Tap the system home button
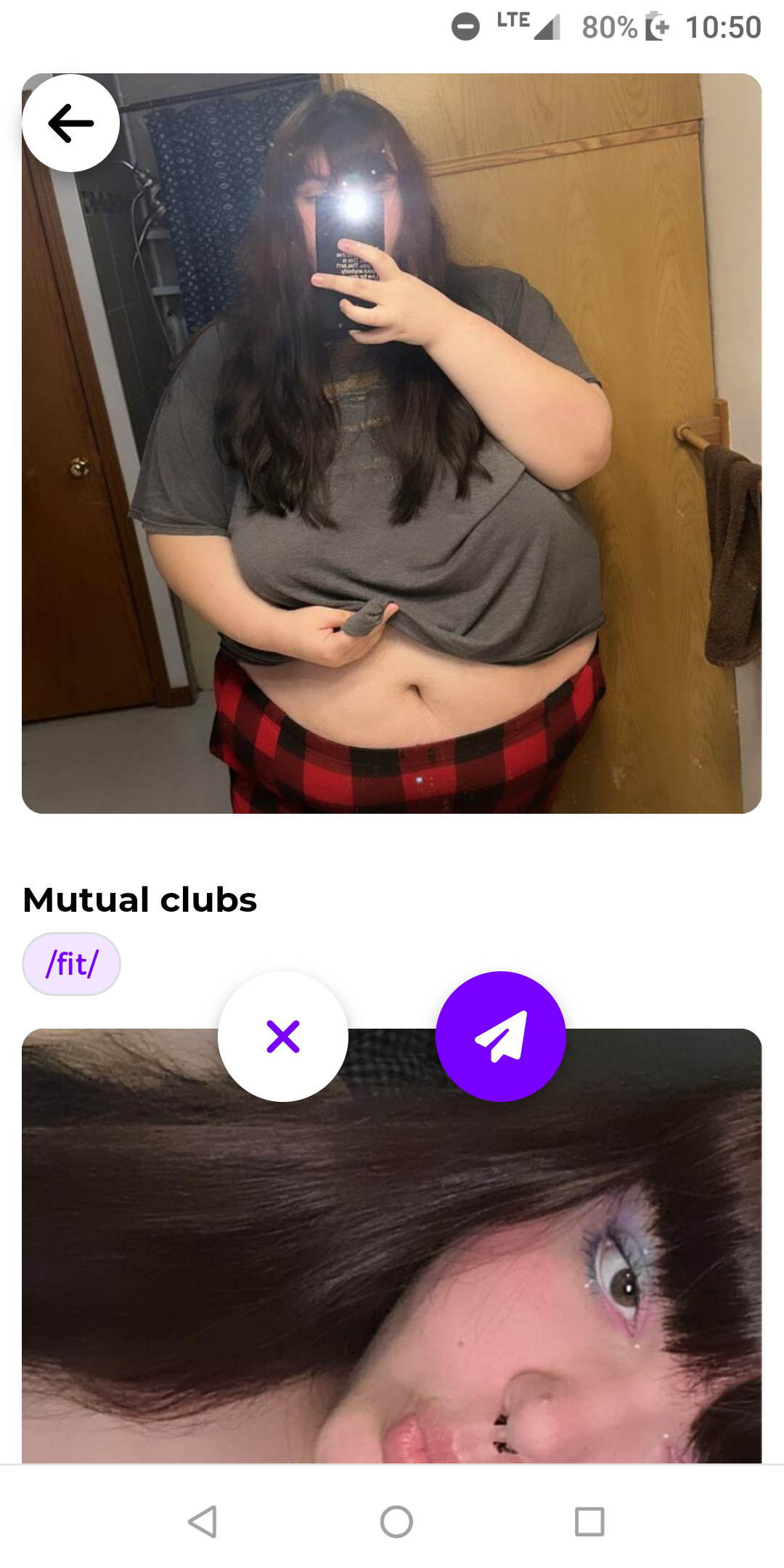The height and width of the screenshot is (1568, 784). tap(396, 1522)
